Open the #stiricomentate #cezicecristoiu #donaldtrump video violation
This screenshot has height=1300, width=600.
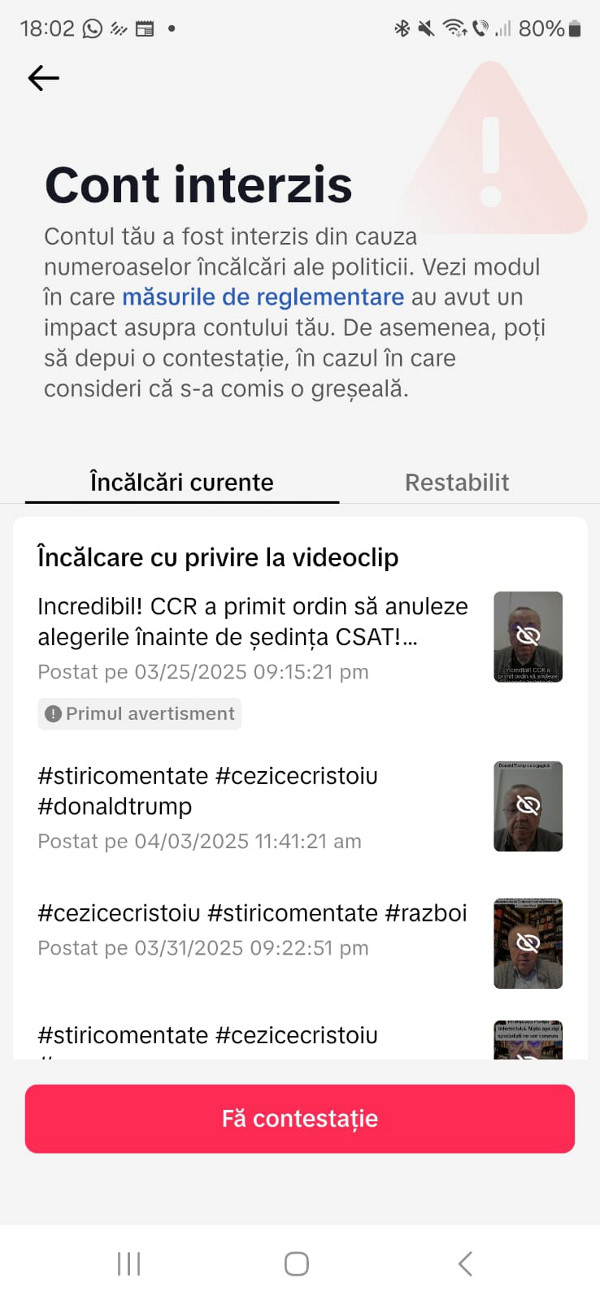(208, 791)
